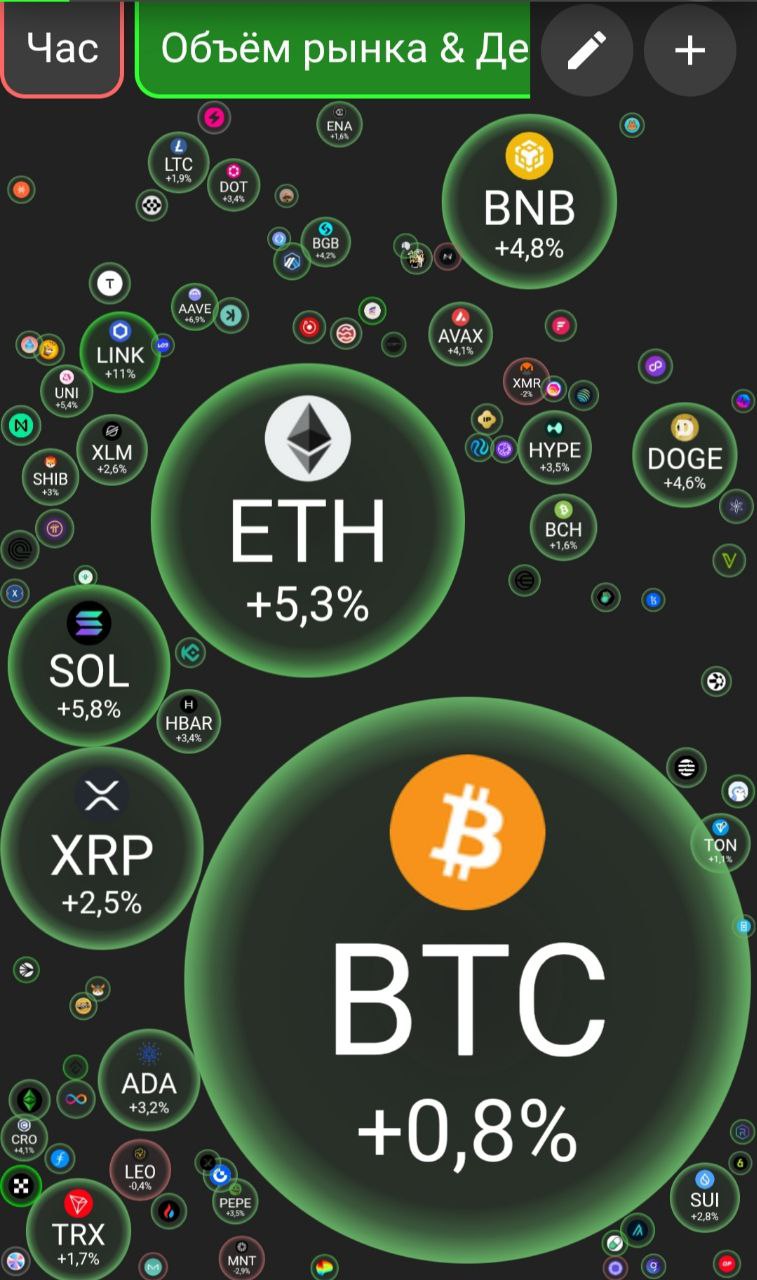
Task: Open the DOGE bubble
Action: click(x=684, y=455)
